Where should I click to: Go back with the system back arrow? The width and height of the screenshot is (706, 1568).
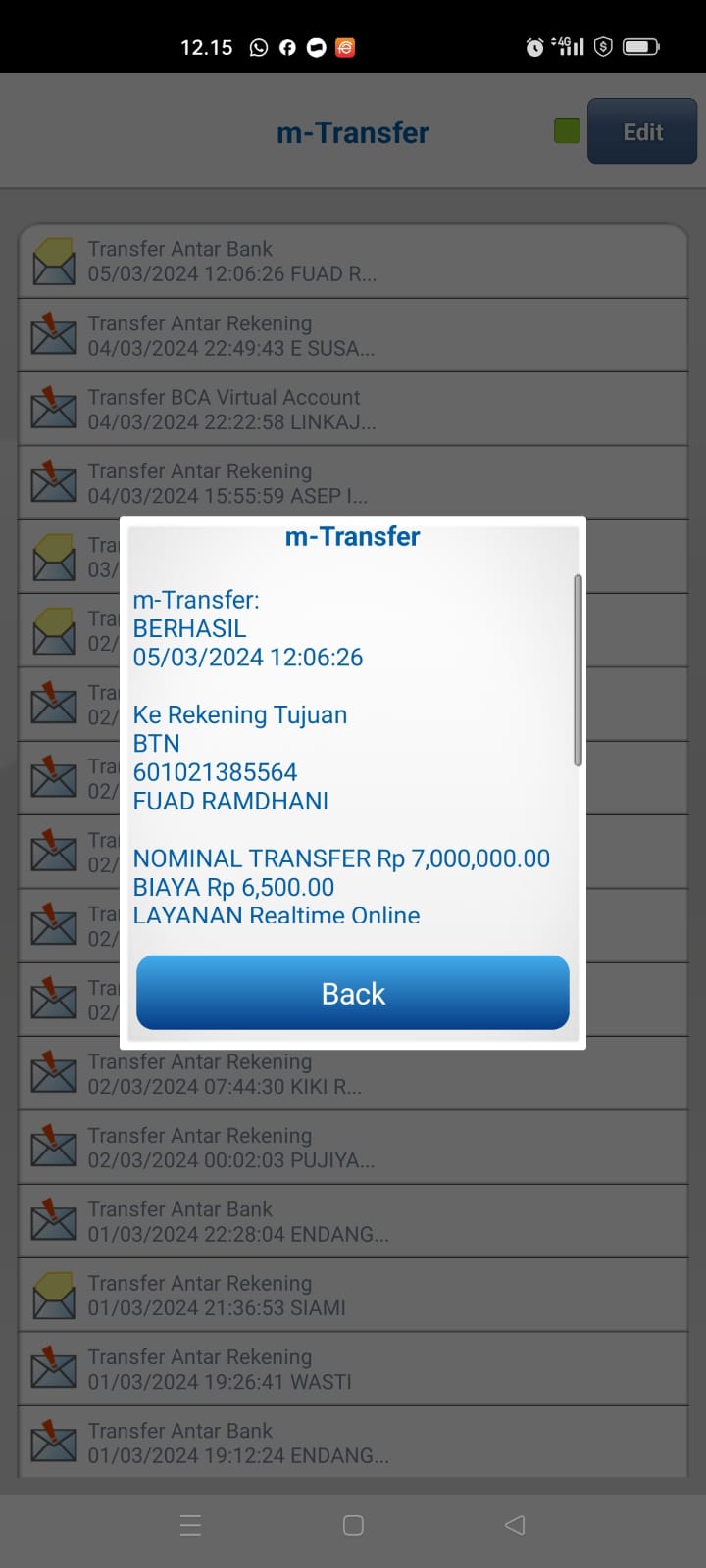(x=515, y=1525)
